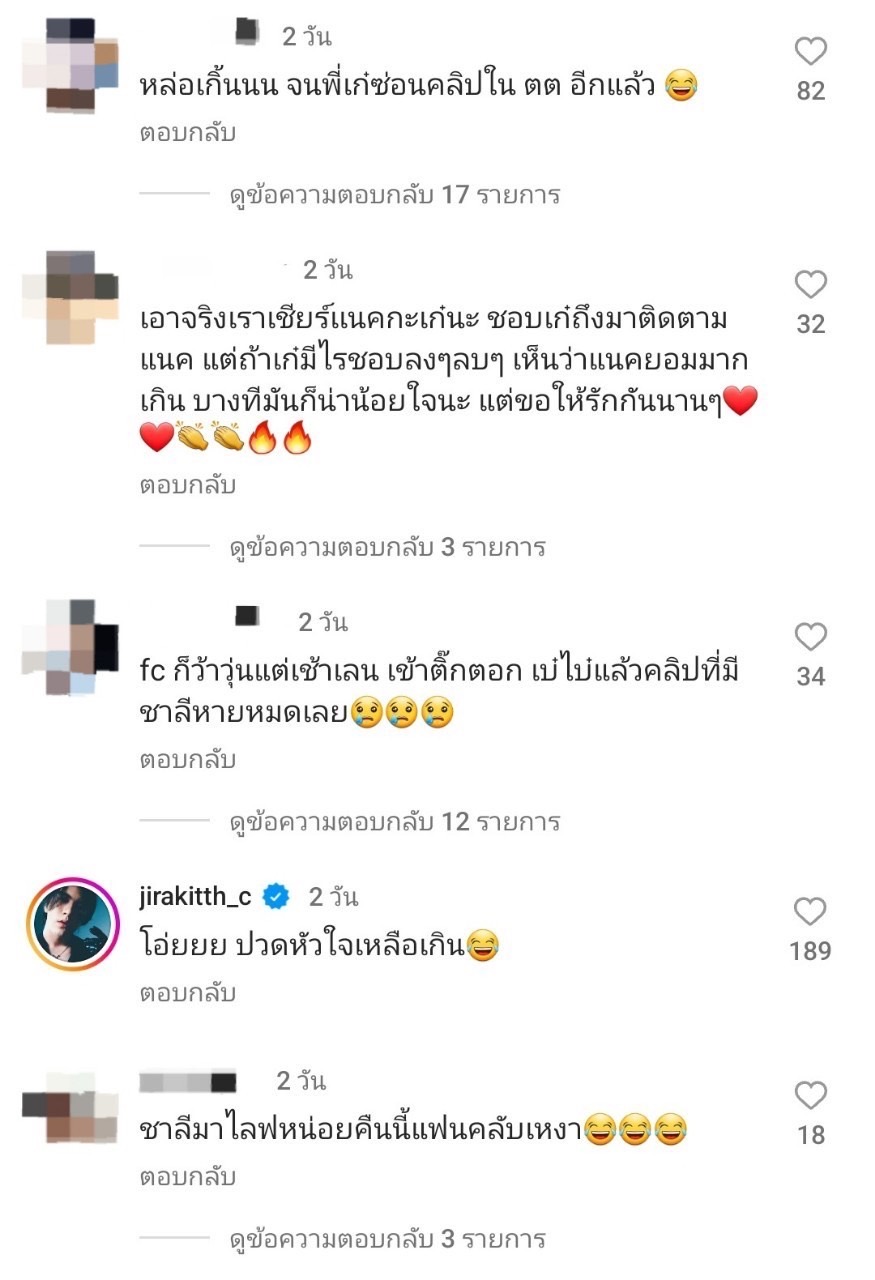This screenshot has width=875, height=1280.
Task: Like the comment with 82 likes
Action: (x=810, y=51)
